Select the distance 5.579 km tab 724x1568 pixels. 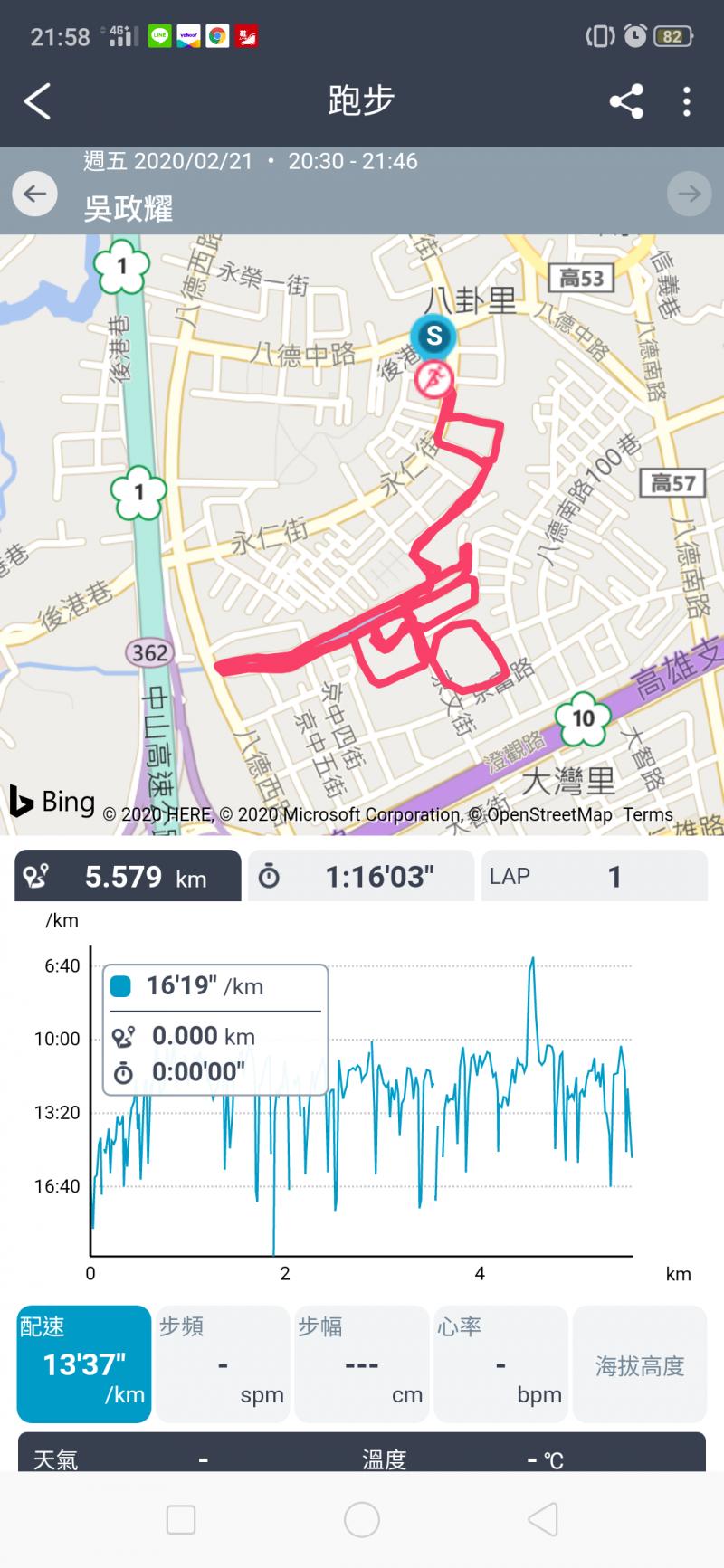(x=128, y=876)
